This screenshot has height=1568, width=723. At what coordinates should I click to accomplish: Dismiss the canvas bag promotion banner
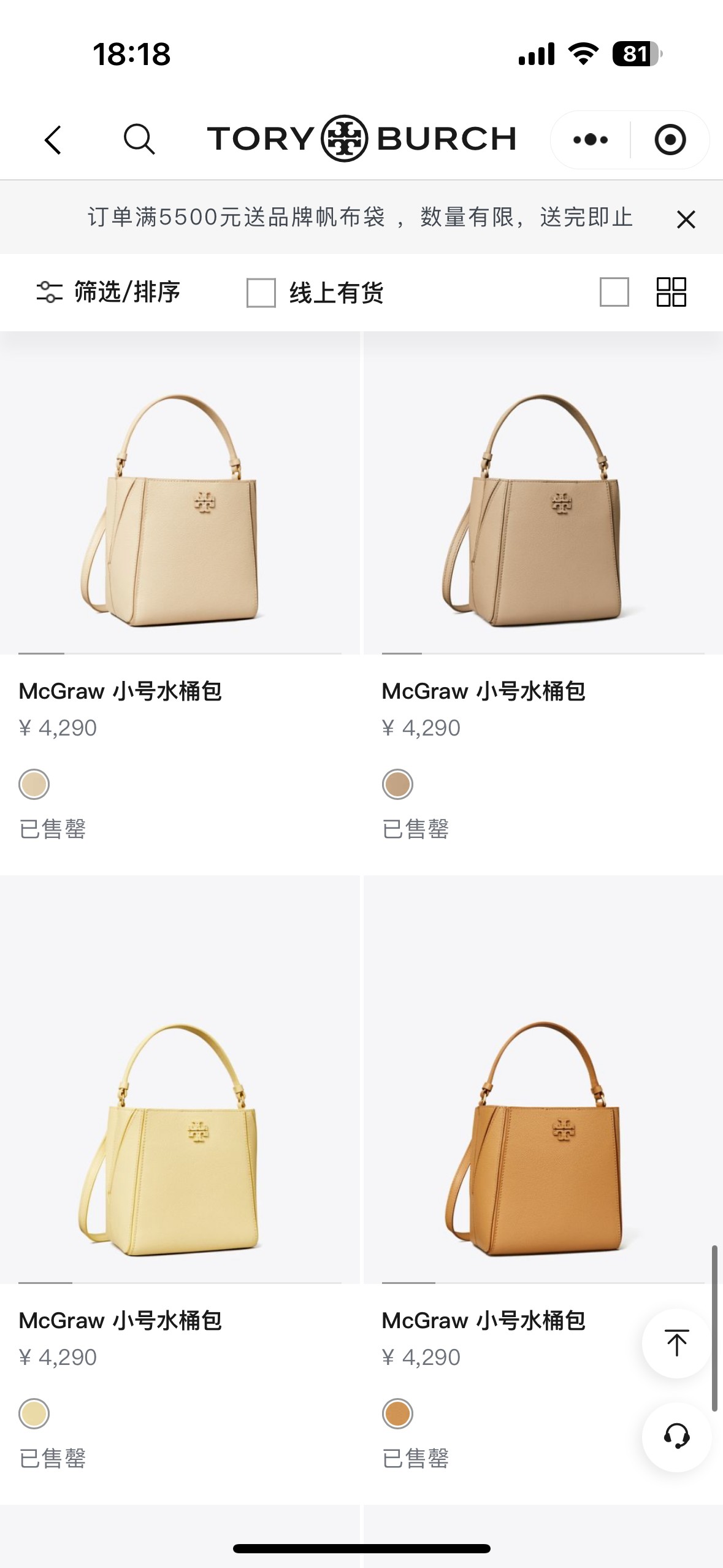tap(686, 219)
